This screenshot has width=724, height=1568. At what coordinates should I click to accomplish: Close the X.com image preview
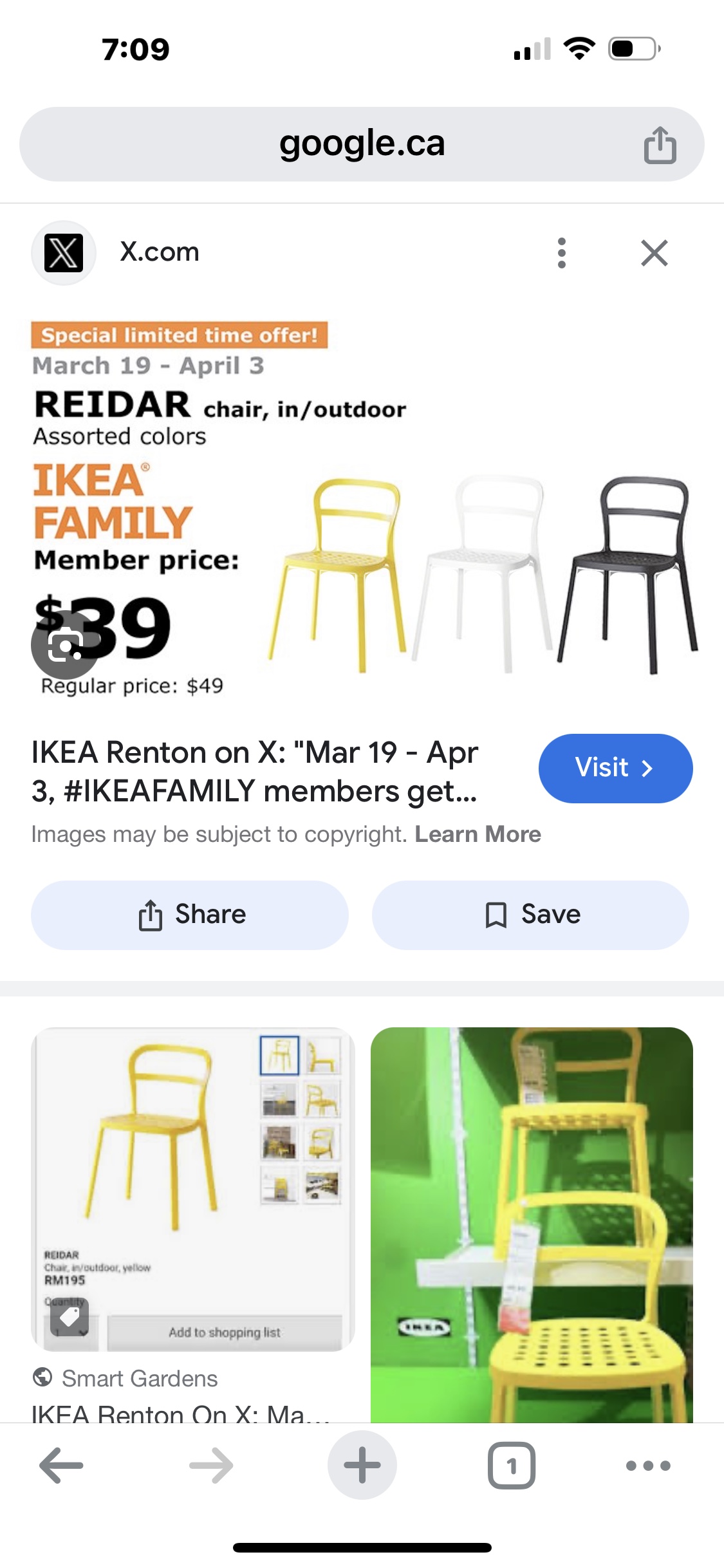[654, 253]
